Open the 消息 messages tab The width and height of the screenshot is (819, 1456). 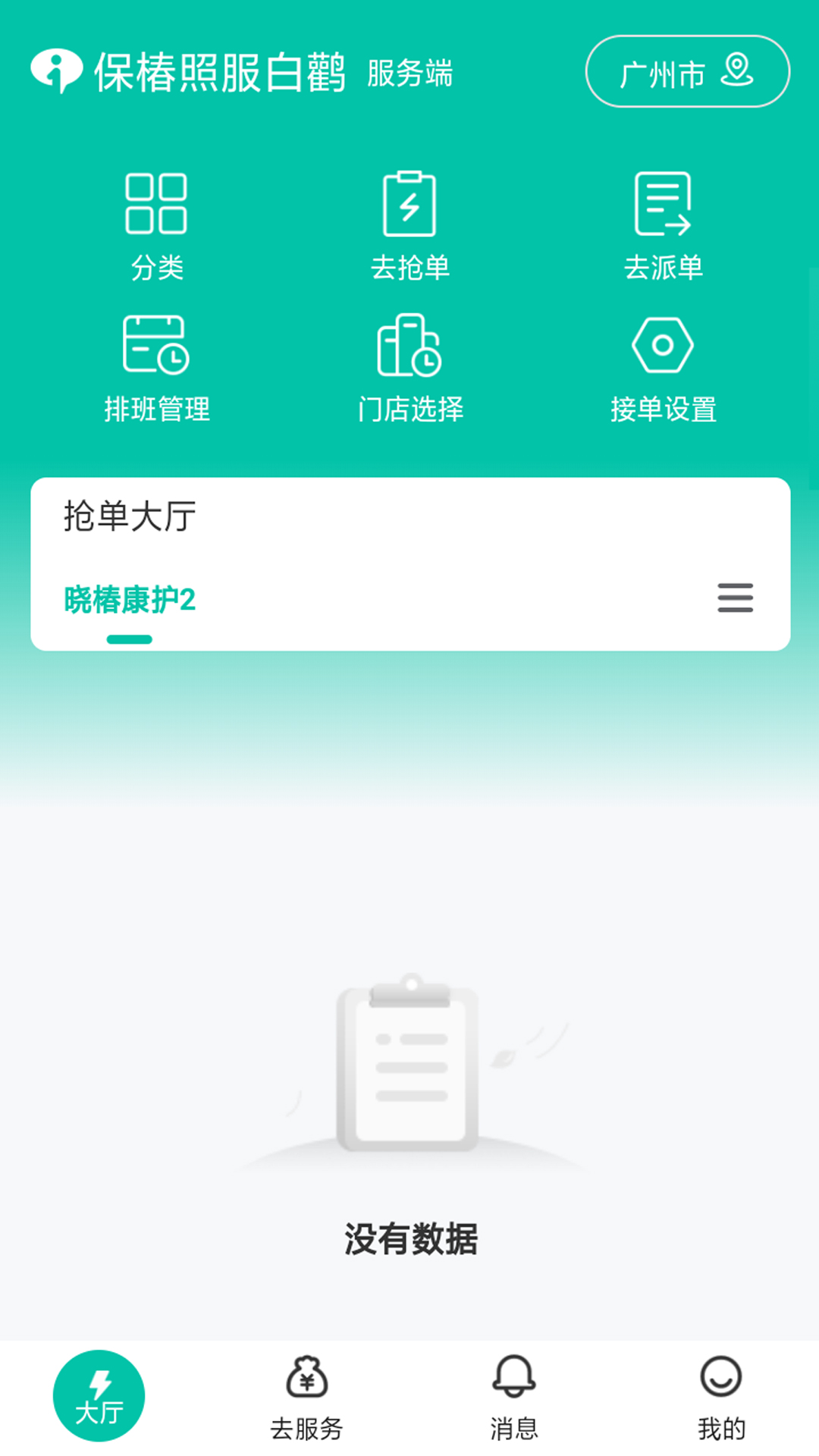click(x=513, y=1398)
